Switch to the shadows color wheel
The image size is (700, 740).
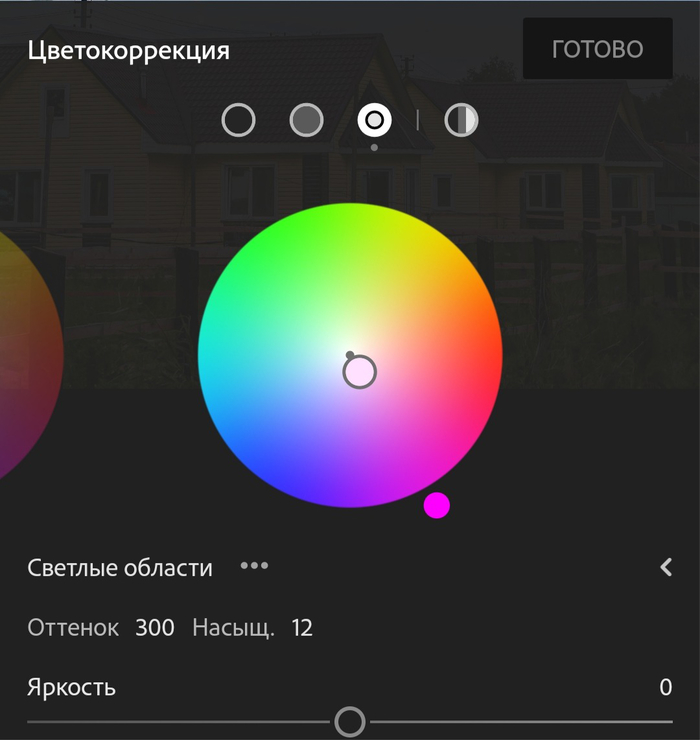(x=238, y=121)
